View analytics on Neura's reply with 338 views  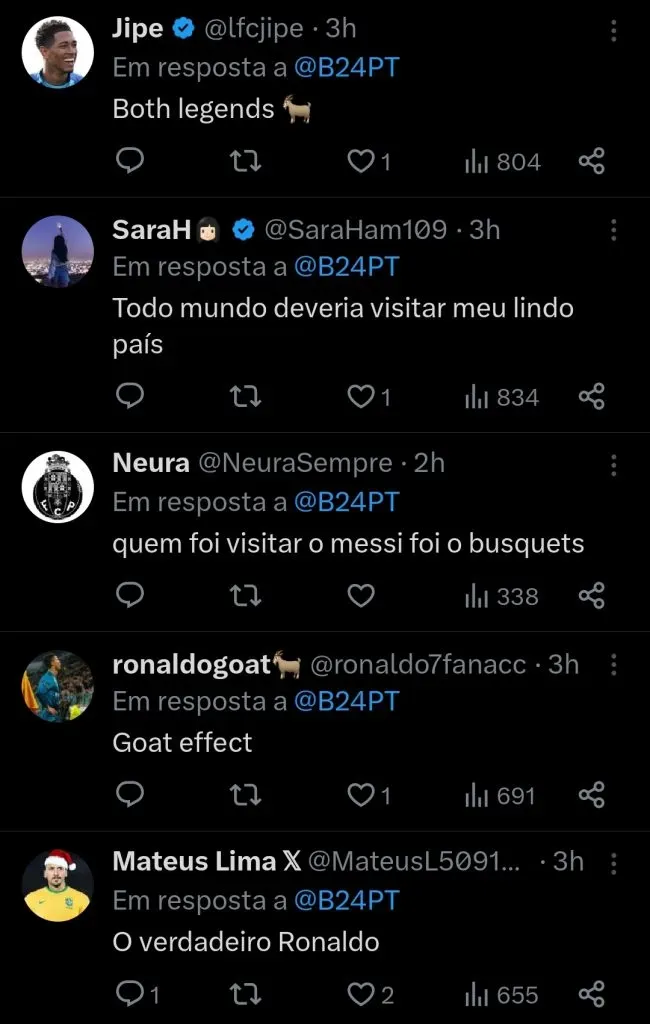[501, 597]
